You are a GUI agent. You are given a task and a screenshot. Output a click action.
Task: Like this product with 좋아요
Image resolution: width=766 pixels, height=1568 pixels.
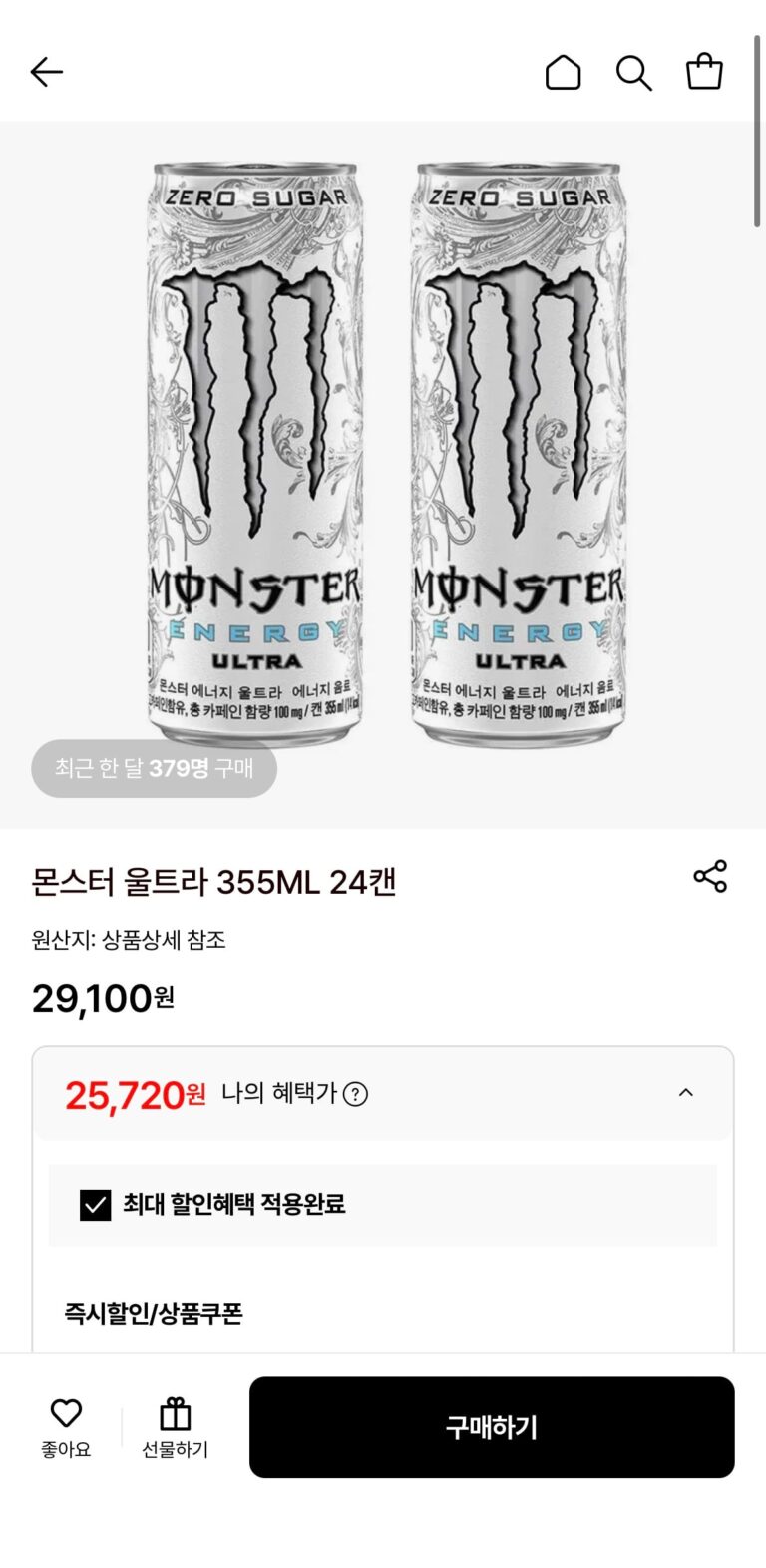[66, 1426]
